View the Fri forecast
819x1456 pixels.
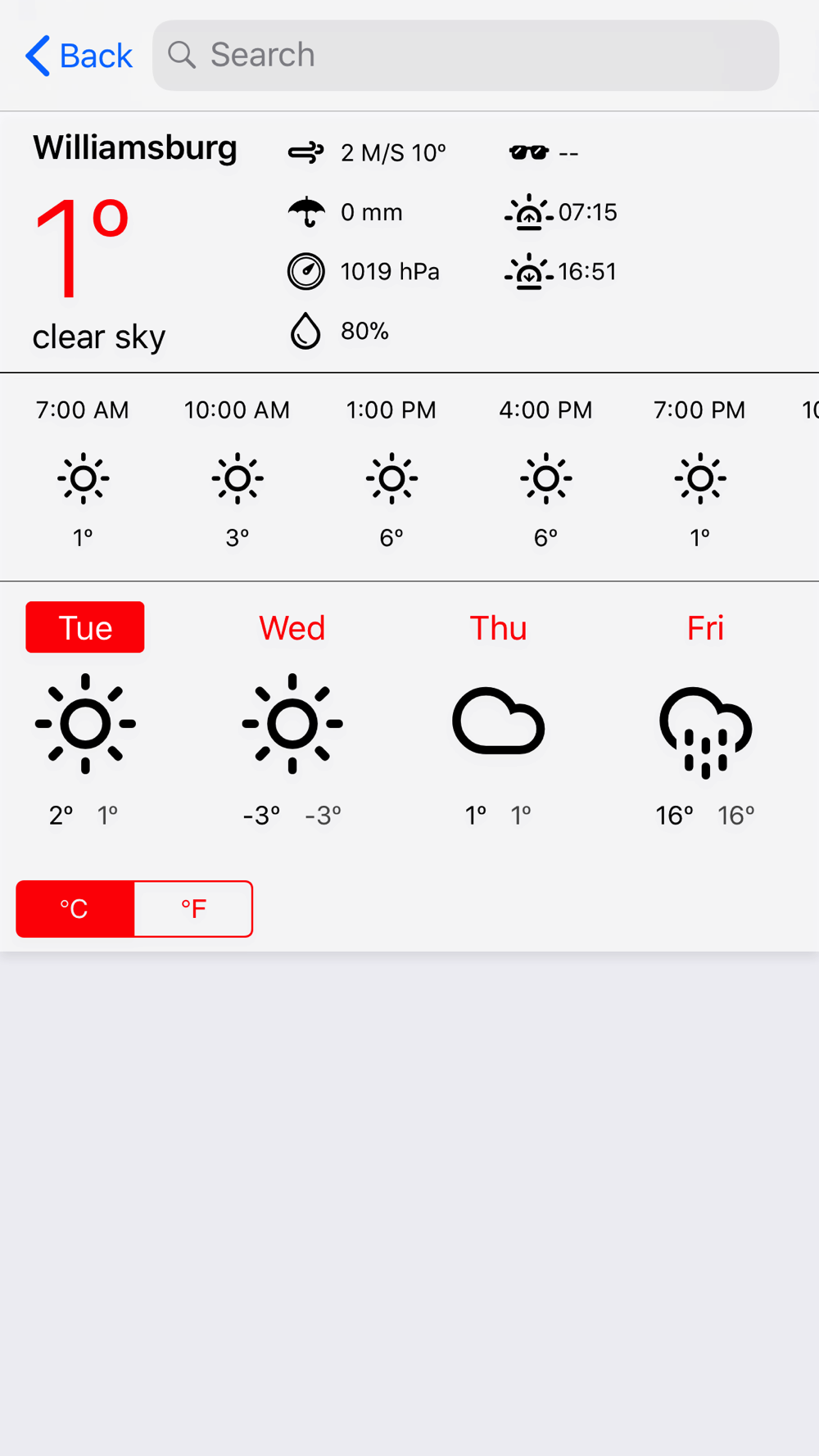pyautogui.click(x=705, y=628)
